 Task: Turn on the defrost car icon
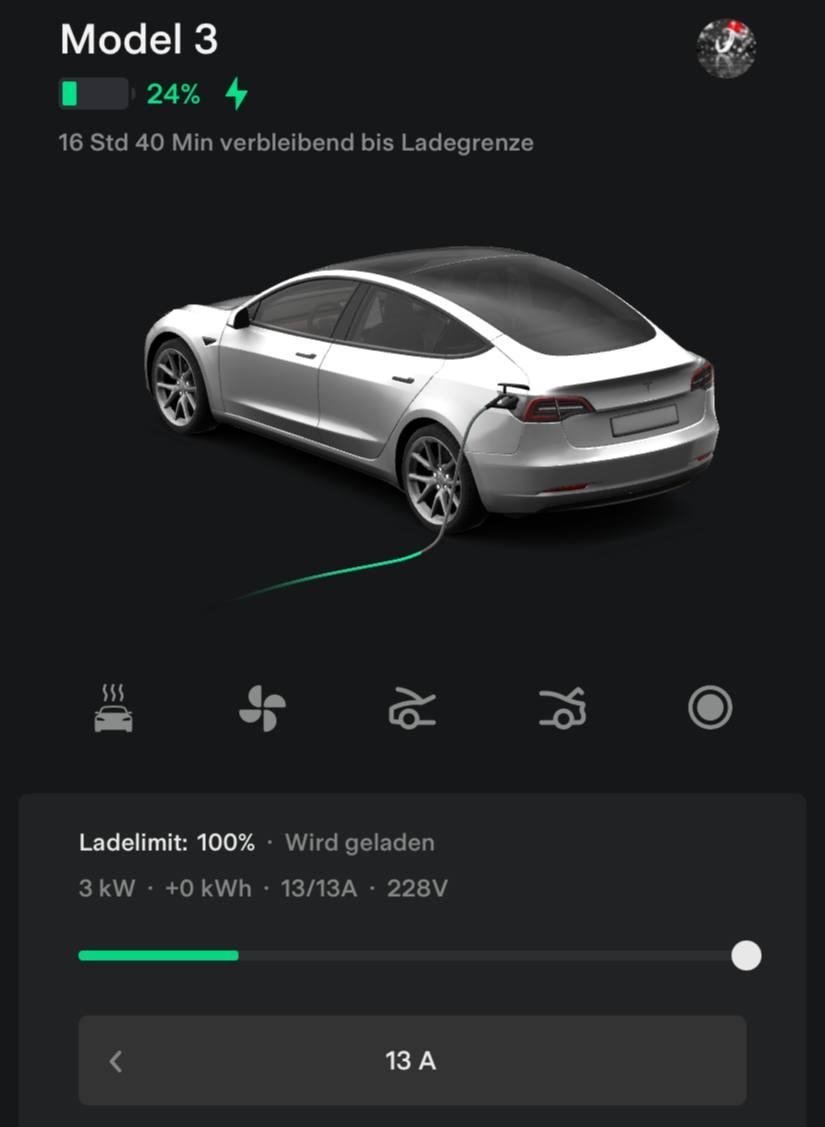point(113,709)
